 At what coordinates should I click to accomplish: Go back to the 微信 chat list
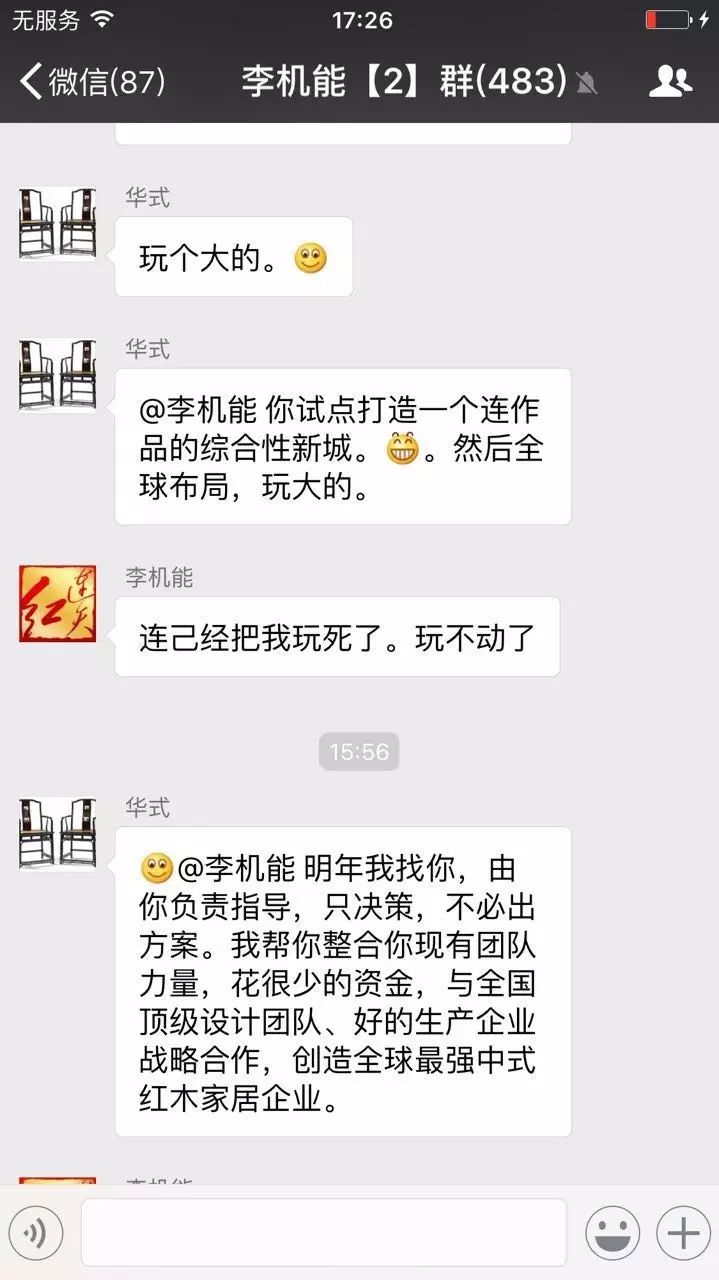92,81
